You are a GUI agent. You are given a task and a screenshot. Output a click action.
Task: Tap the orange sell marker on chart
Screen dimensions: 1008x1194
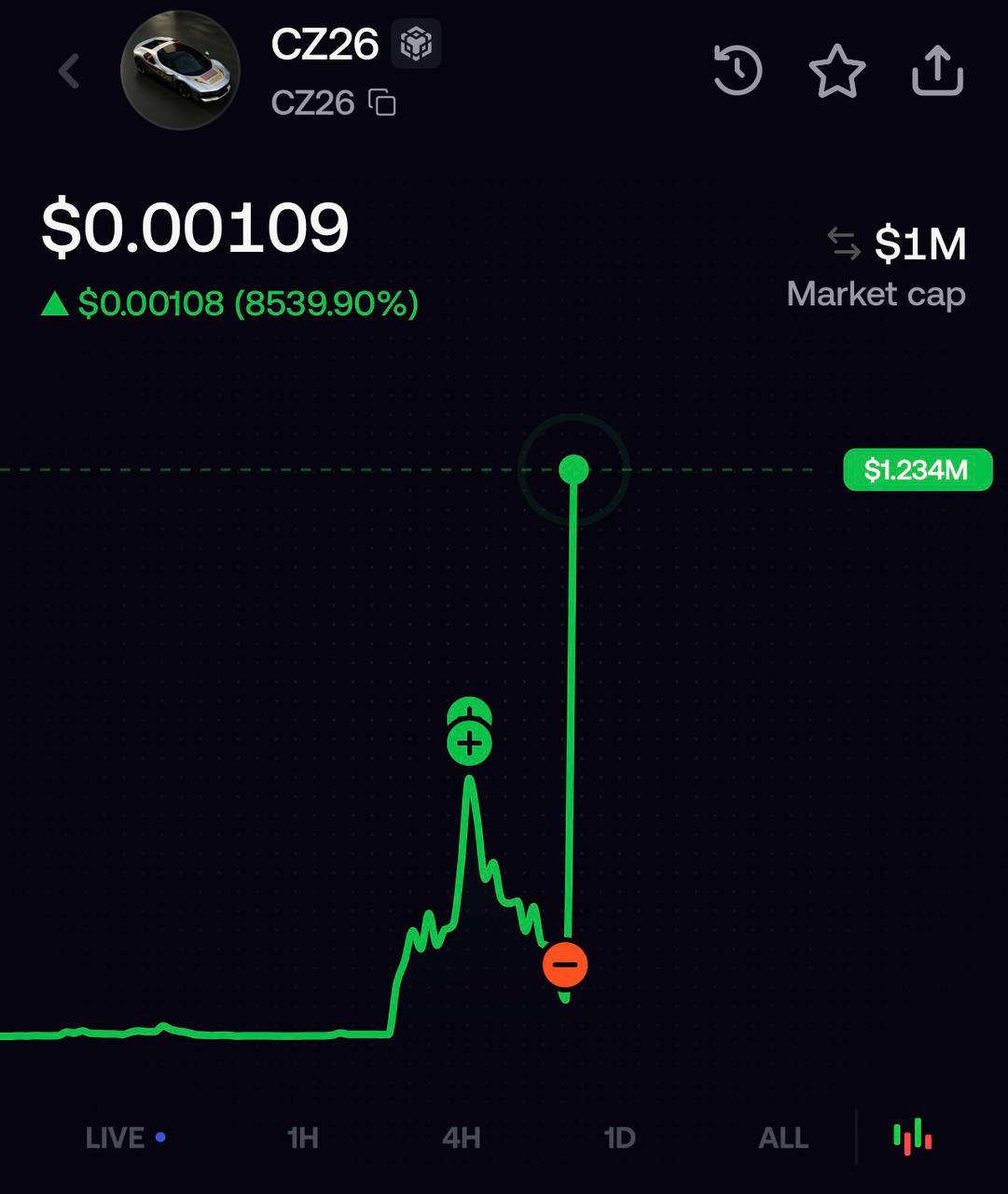point(565,964)
